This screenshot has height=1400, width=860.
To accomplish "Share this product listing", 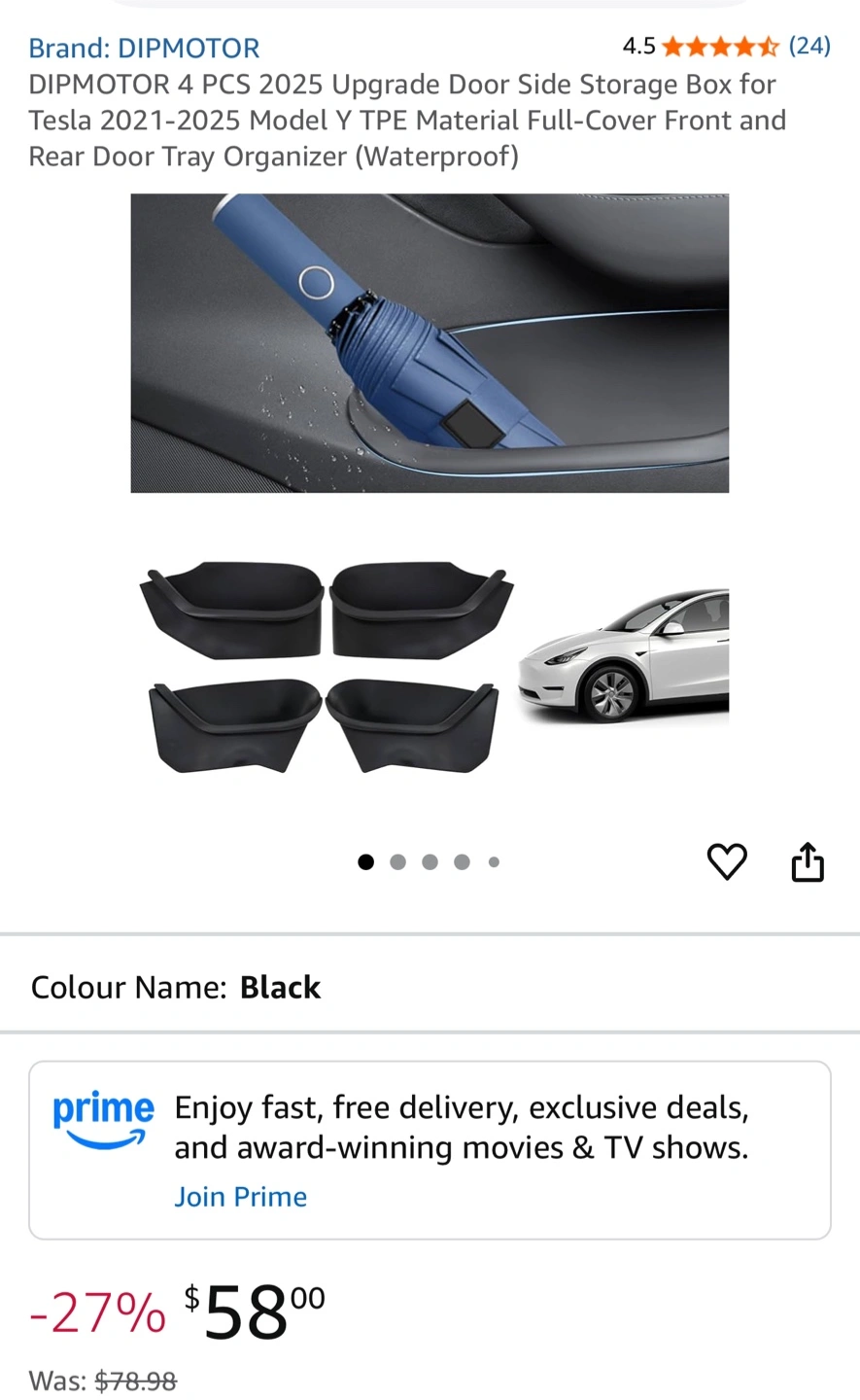I will tap(807, 861).
